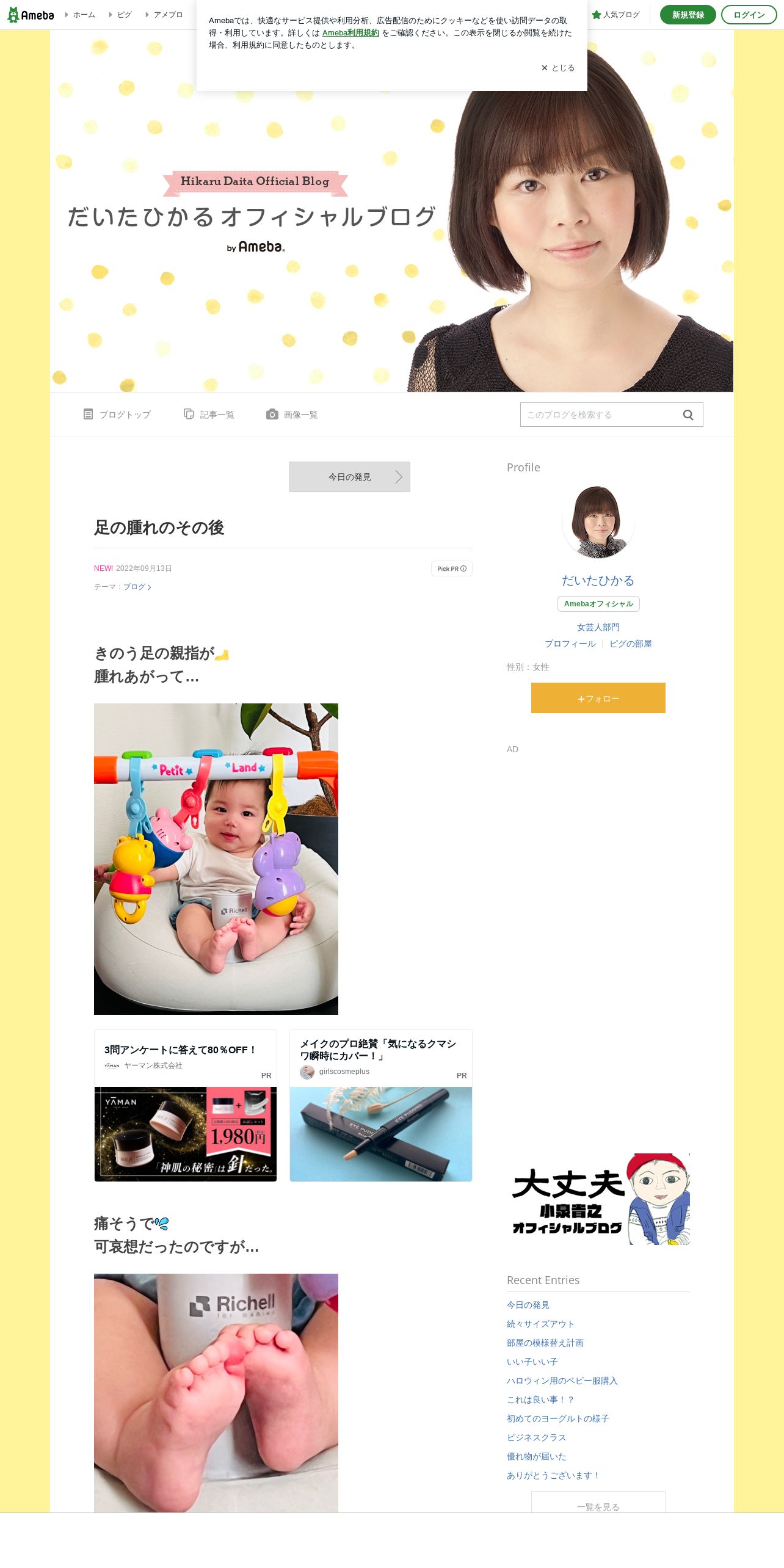Open the ピグの部屋 link
This screenshot has height=1568, width=784.
631,644
